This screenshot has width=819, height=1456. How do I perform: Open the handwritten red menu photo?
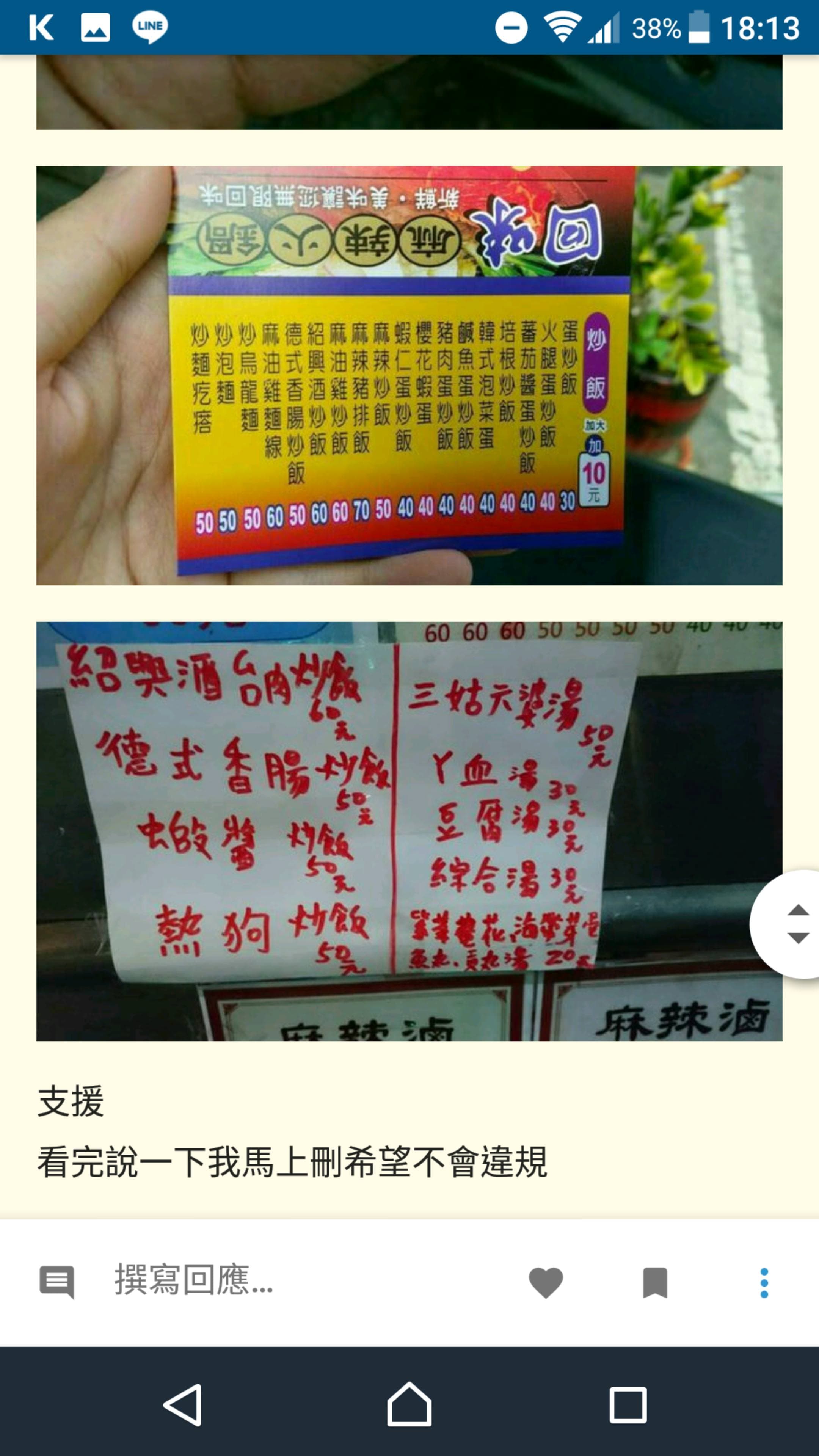point(409,832)
